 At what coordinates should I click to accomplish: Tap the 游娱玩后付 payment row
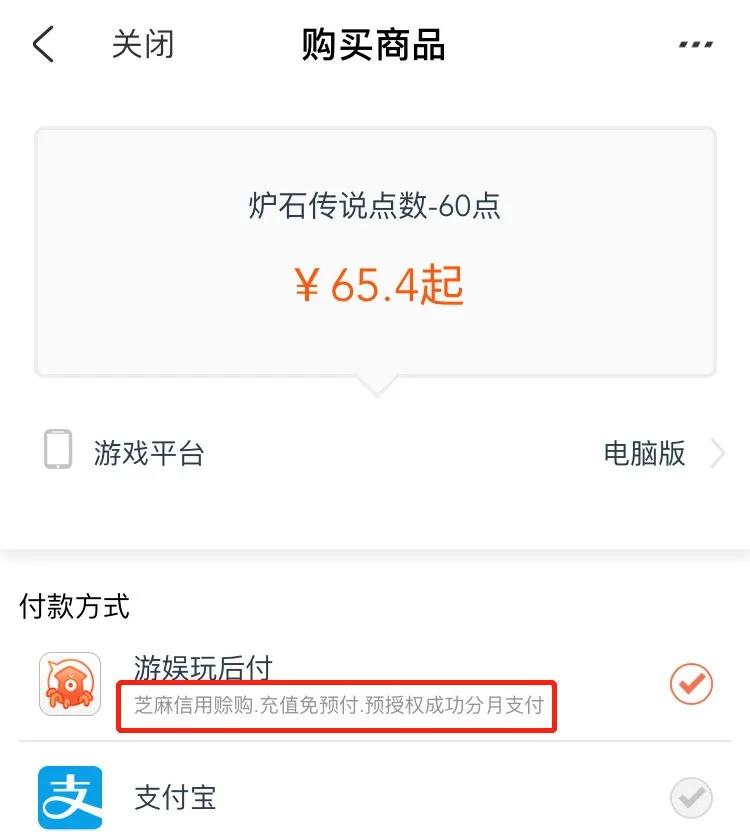pos(375,684)
